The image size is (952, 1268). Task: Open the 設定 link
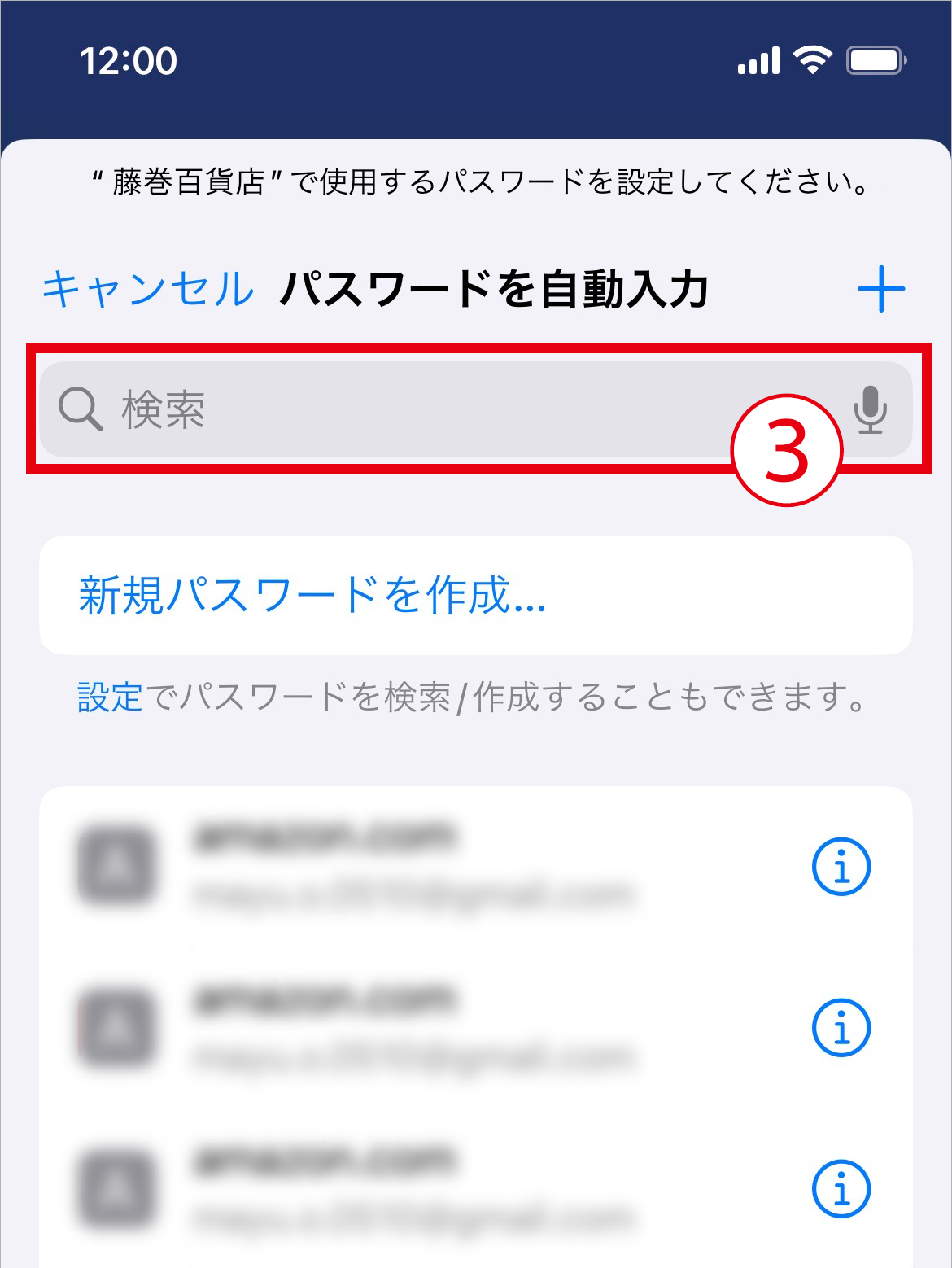[x=110, y=697]
